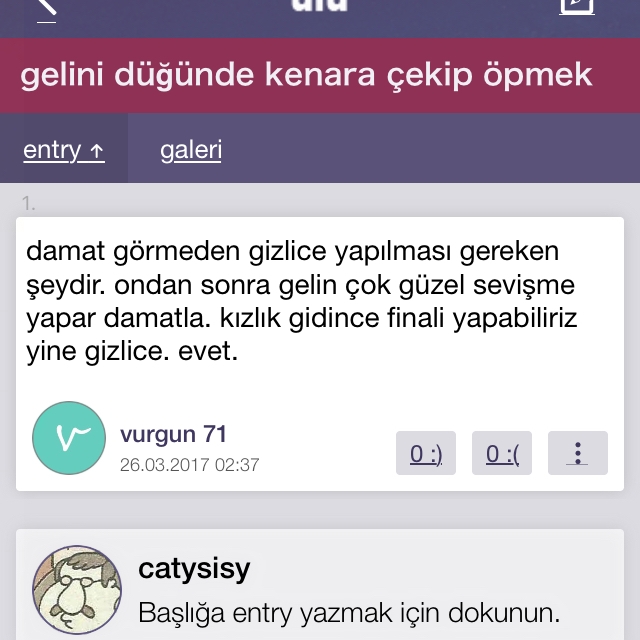Switch to the galeri tab
The image size is (640, 640).
coord(191,150)
